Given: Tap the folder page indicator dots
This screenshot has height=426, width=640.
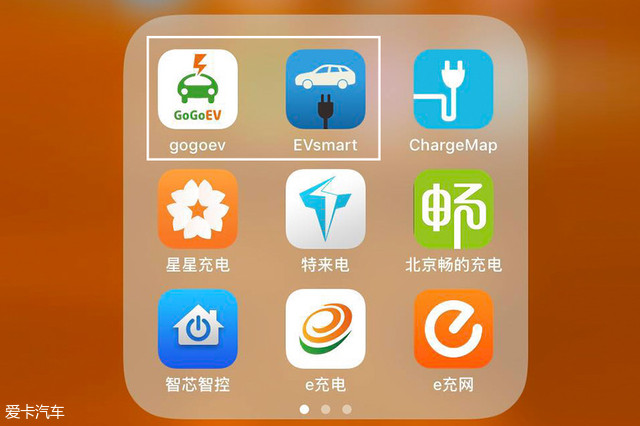Looking at the screenshot, I should pyautogui.click(x=325, y=409).
